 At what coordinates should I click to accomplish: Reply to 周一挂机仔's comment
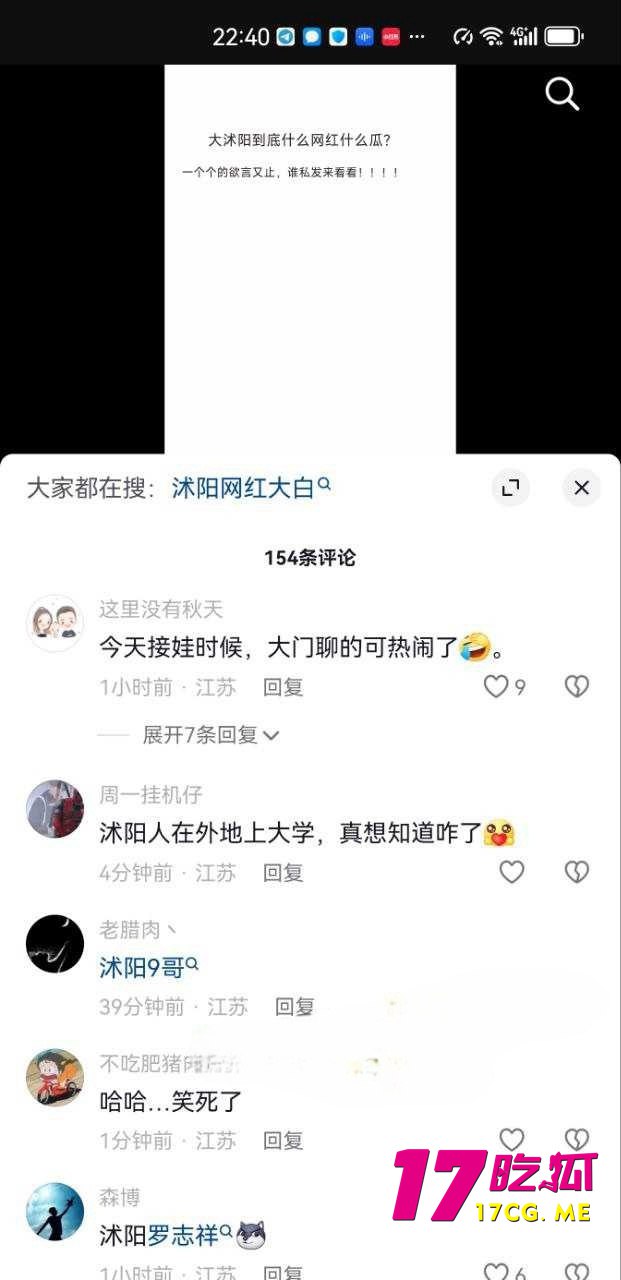tap(283, 873)
